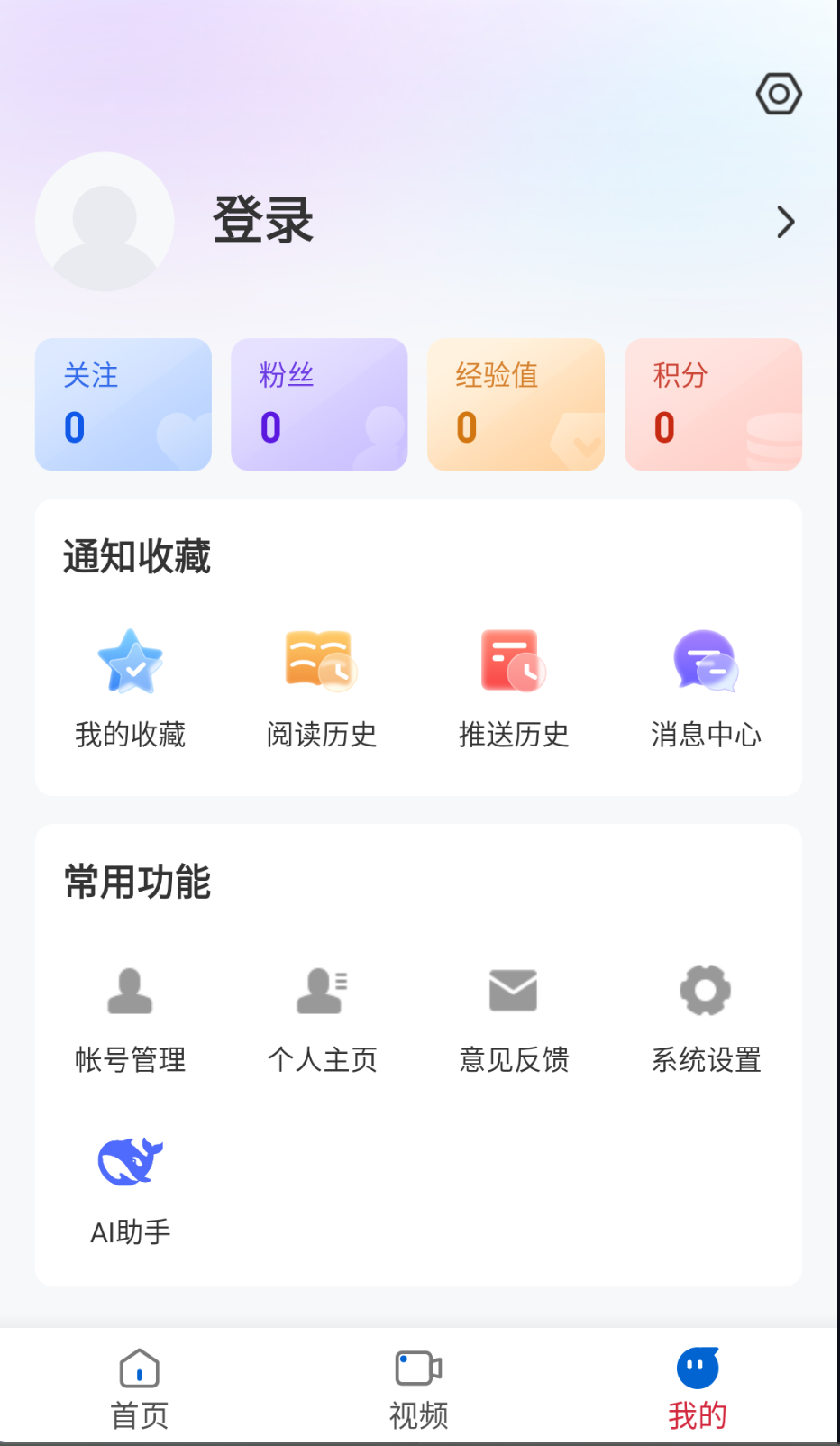Open the 关注 following count card
840x1446 pixels.
tap(123, 404)
